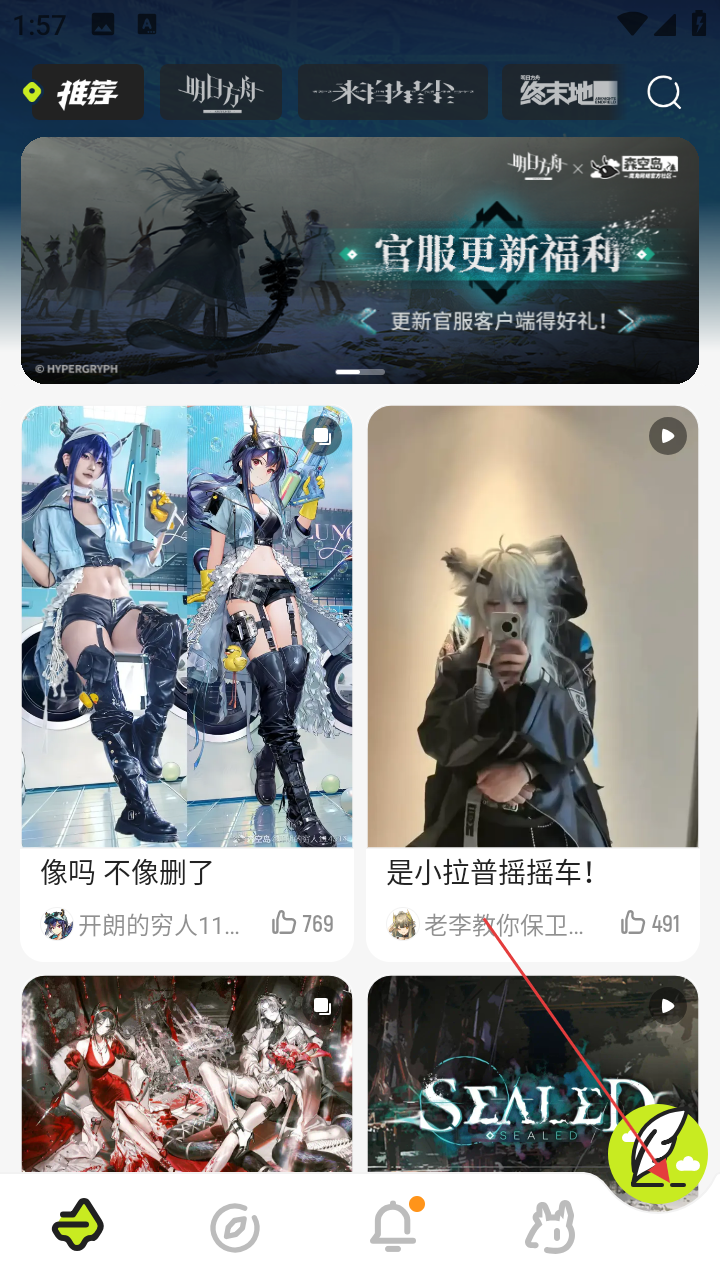Screen dimensions: 720x1280
Task: Open the profile rabbit tab
Action: (x=550, y=1227)
